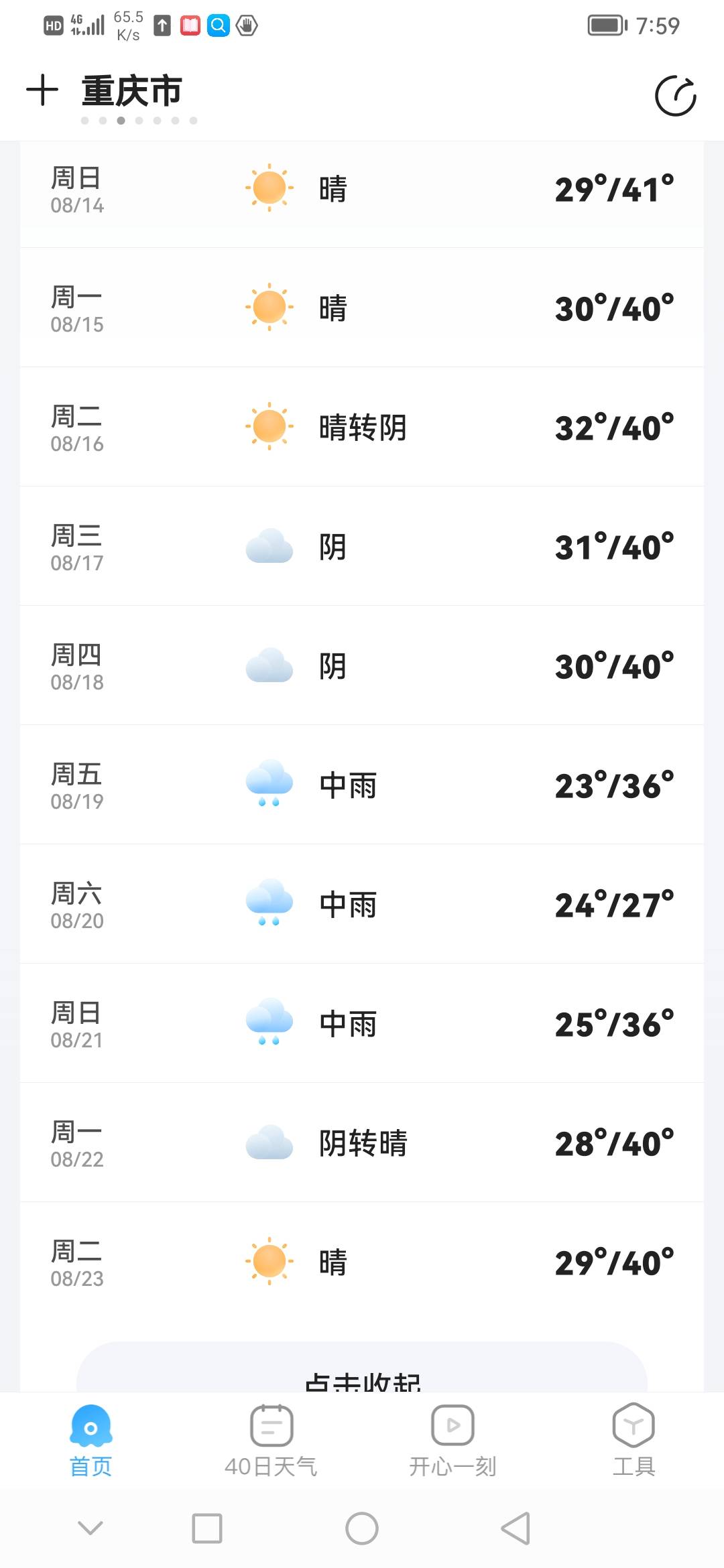Image resolution: width=724 pixels, height=1568 pixels.
Task: Open the forecast for 周日 08/14
Action: (x=362, y=189)
